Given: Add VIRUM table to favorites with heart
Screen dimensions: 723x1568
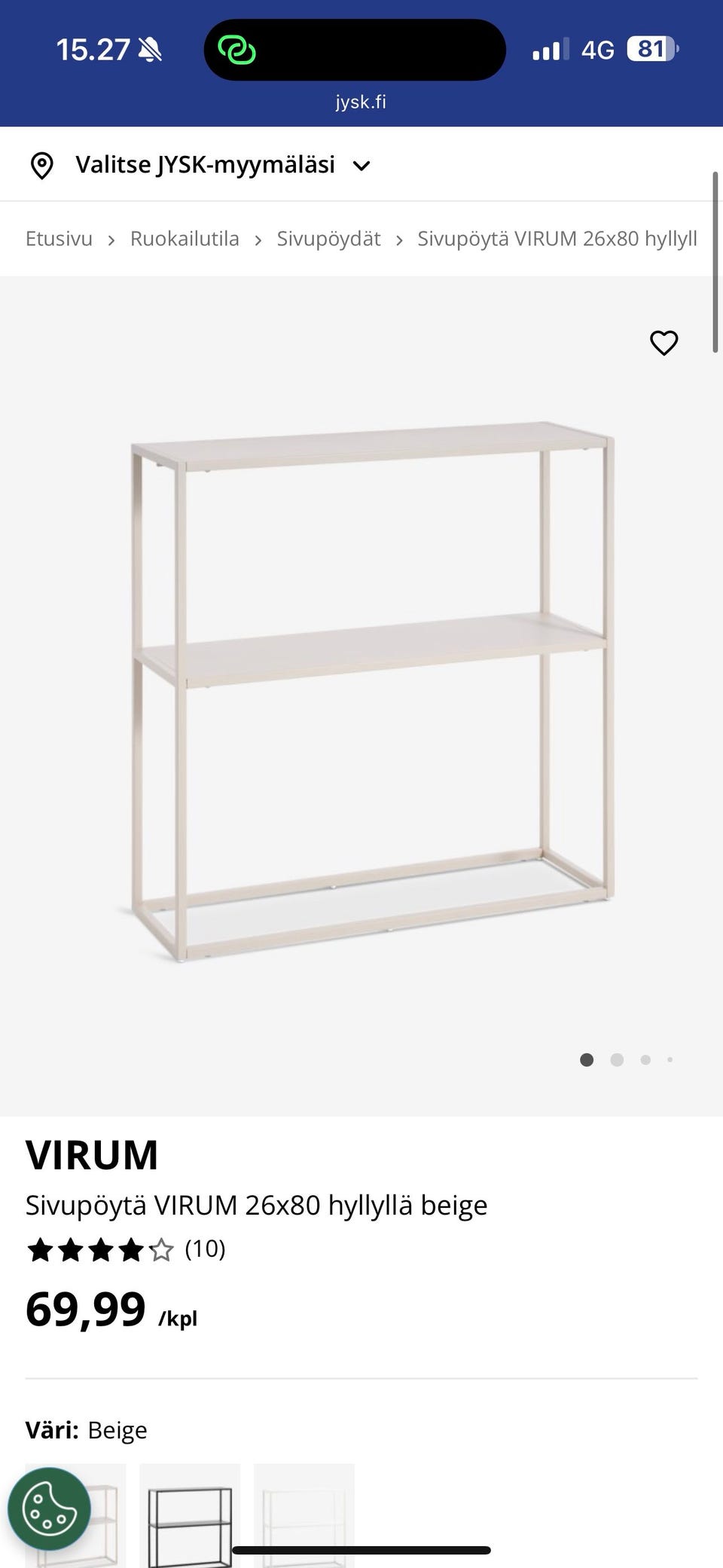Looking at the screenshot, I should point(664,343).
